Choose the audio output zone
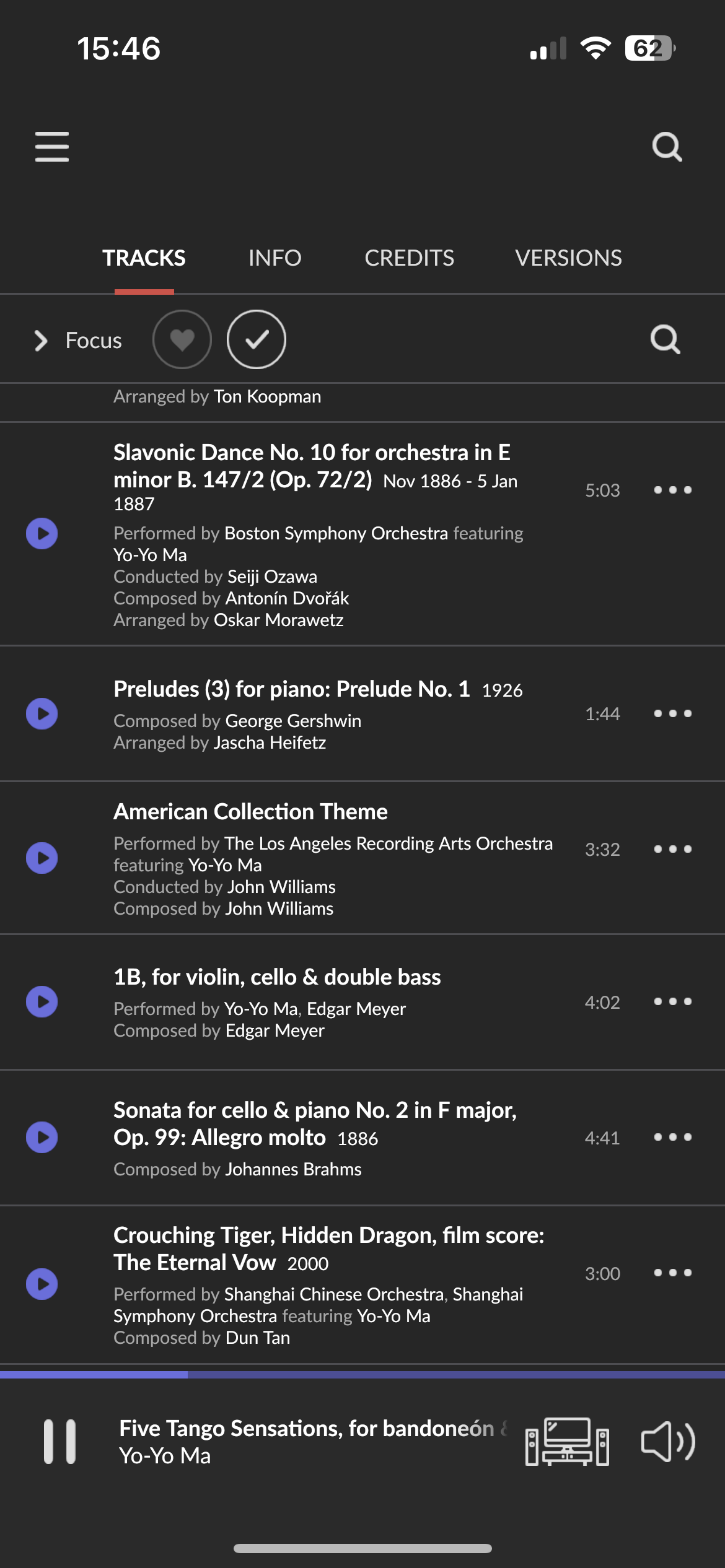 pos(567,1442)
